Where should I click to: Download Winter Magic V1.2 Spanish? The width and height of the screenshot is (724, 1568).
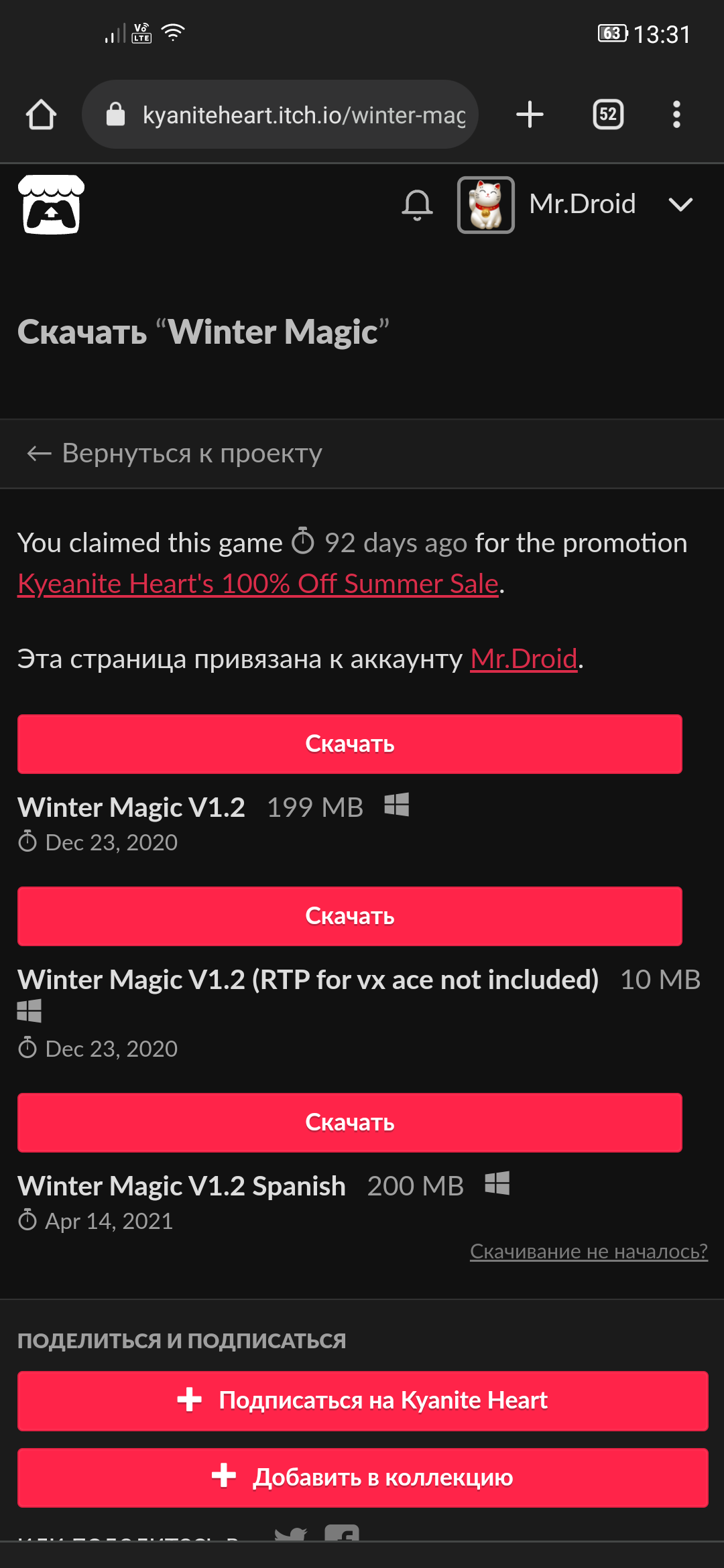(349, 1122)
